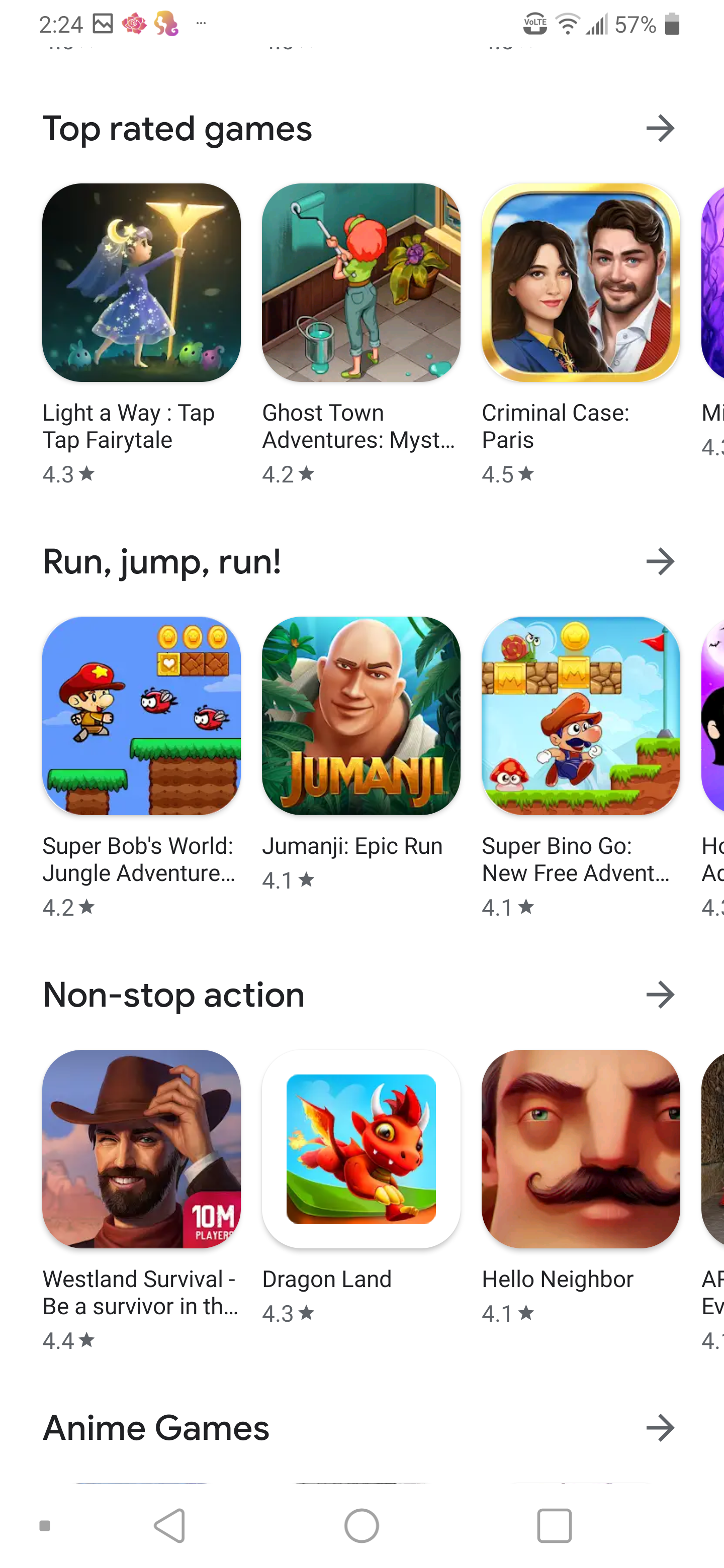The width and height of the screenshot is (724, 1568).
Task: Open Super Bino Go game
Action: (580, 716)
